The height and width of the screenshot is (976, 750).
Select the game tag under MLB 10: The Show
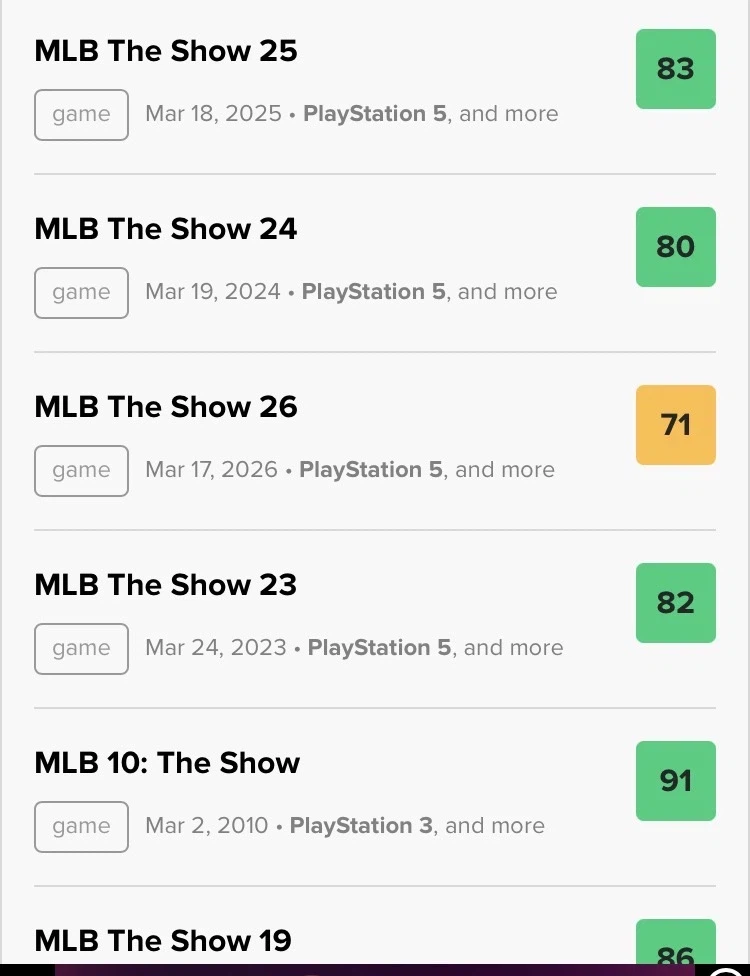[x=81, y=826]
